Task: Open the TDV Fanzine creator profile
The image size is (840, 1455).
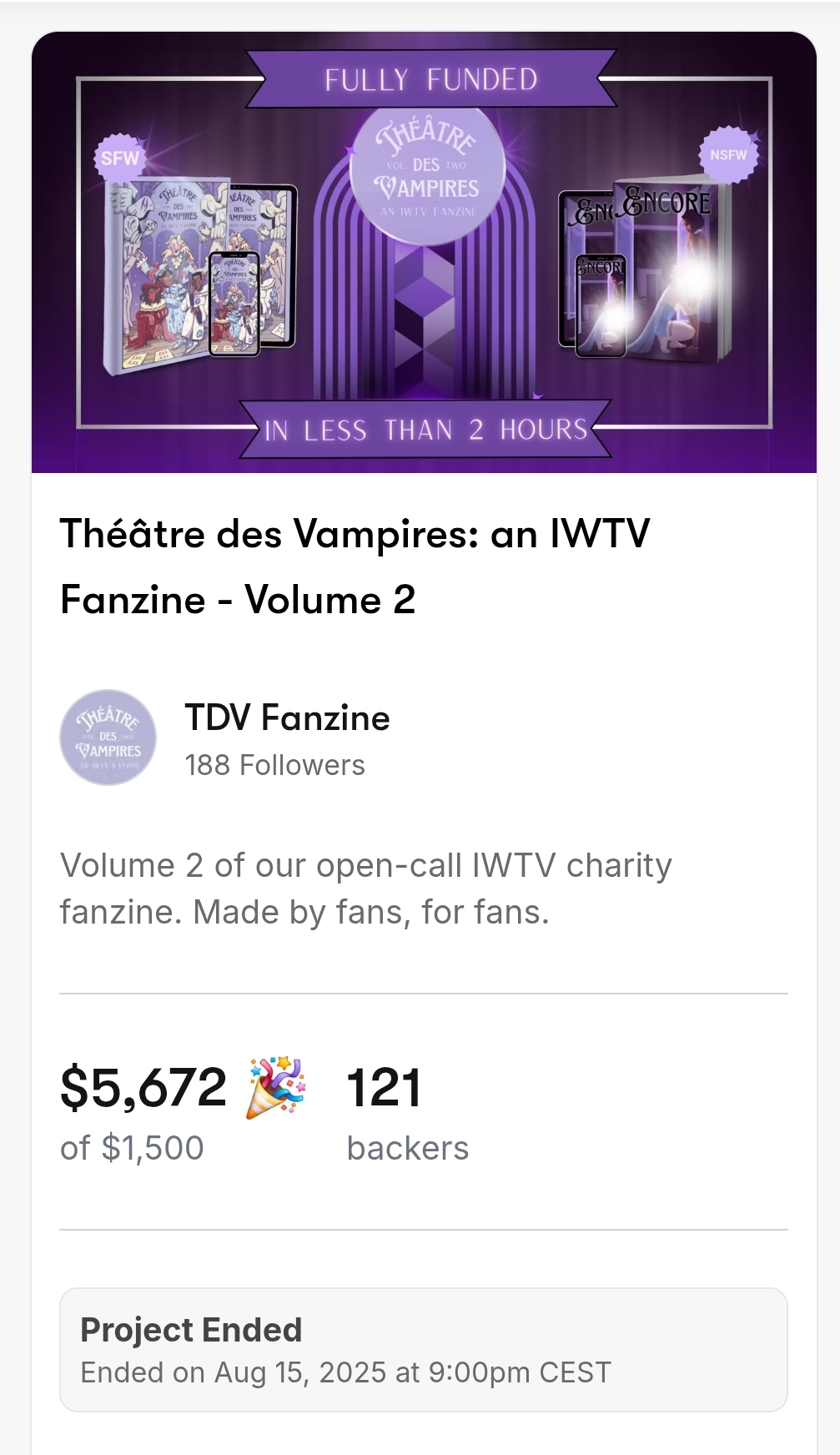Action: coord(287,718)
